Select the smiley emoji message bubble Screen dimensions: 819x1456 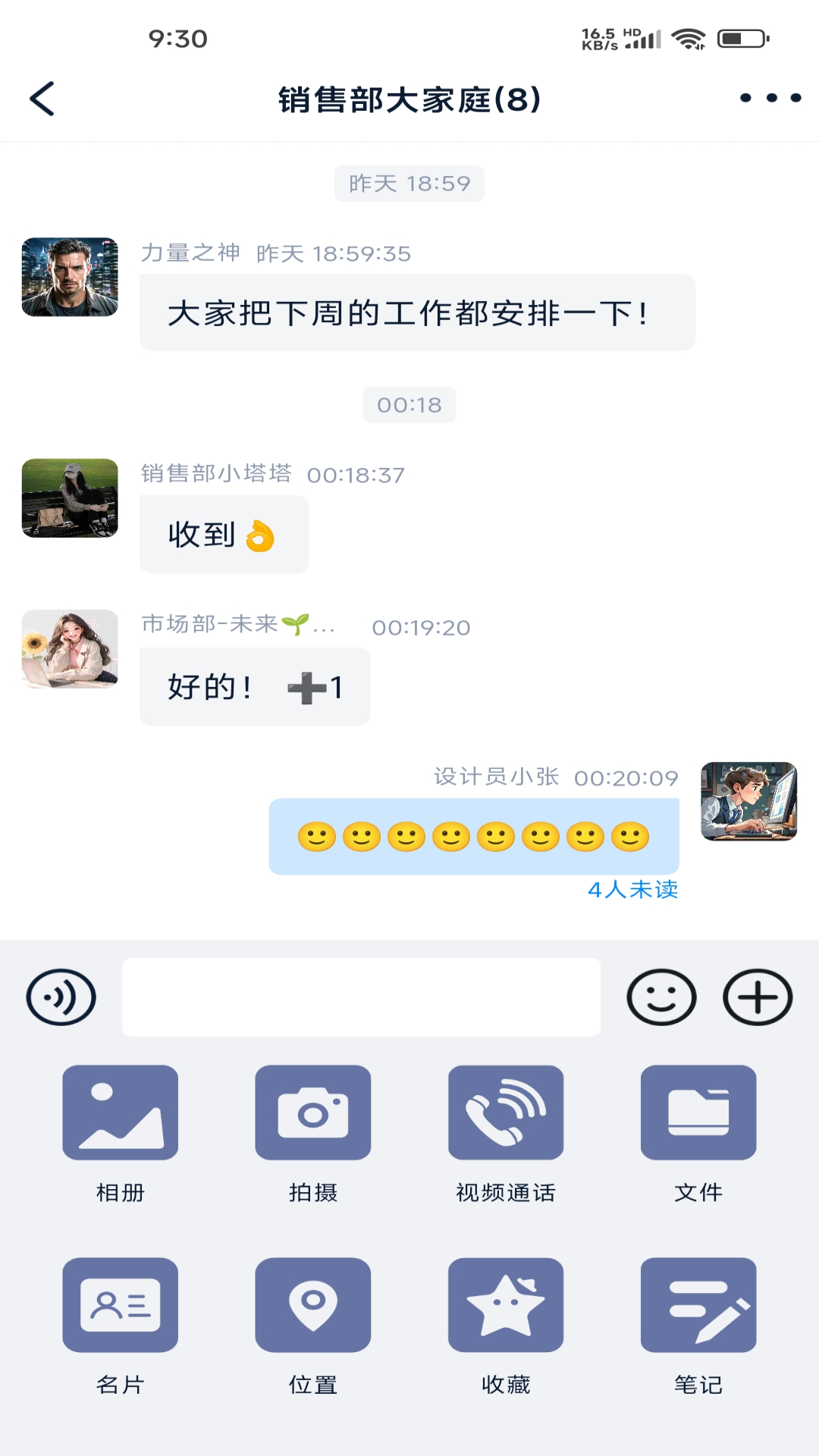(473, 836)
